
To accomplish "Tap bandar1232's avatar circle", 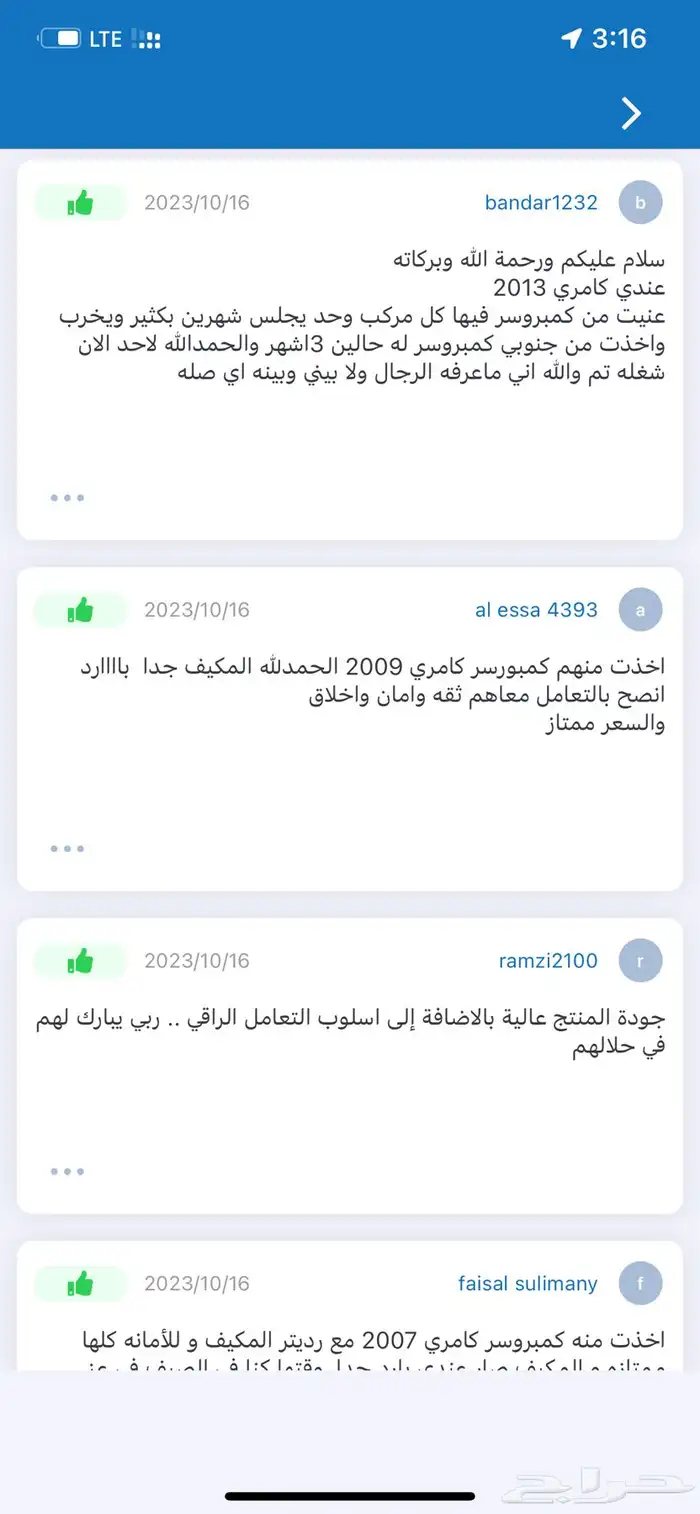I will [x=640, y=203].
